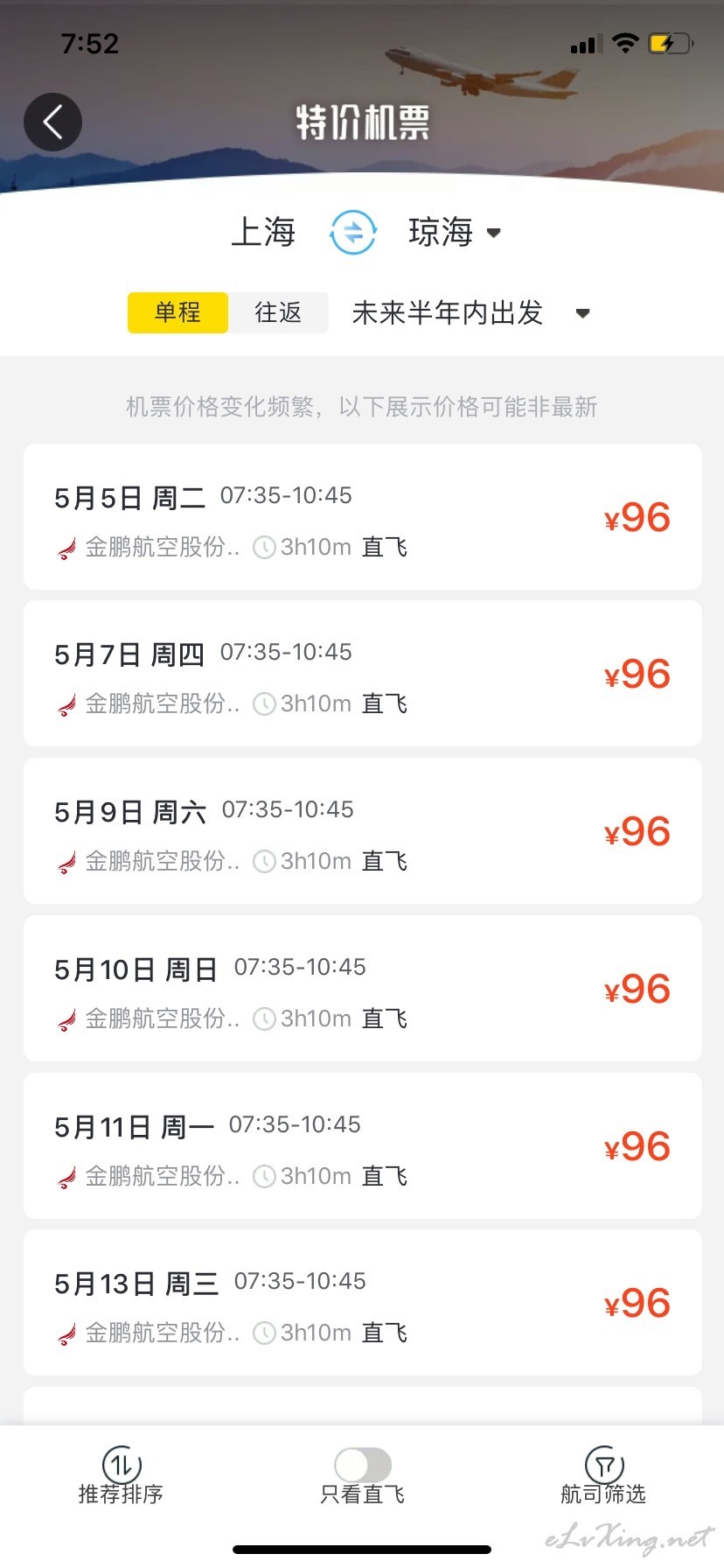The image size is (724, 1568).
Task: Change departure city 上海
Action: pyautogui.click(x=263, y=232)
